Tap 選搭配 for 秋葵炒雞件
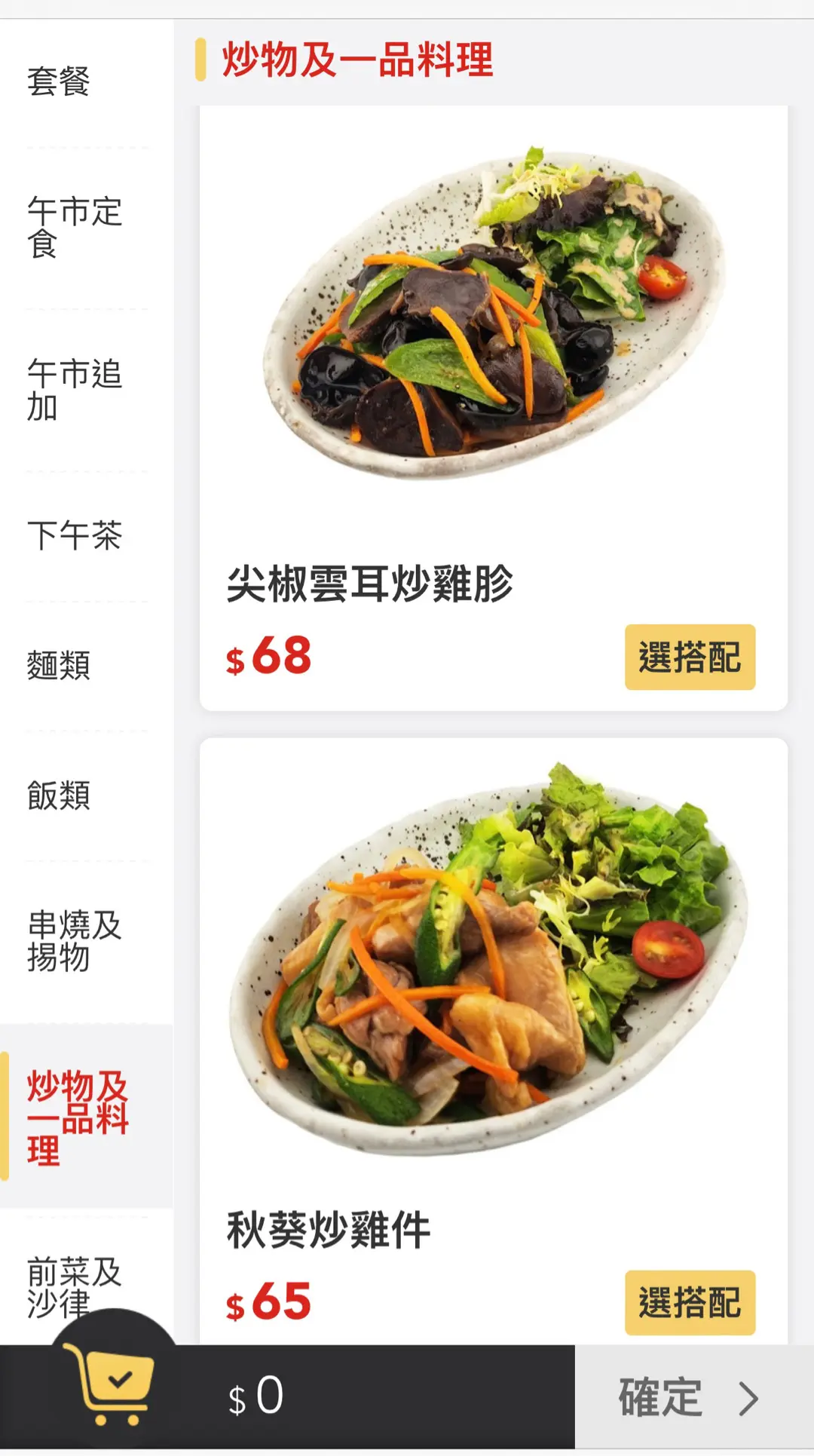This screenshot has height=1456, width=814. click(690, 1302)
